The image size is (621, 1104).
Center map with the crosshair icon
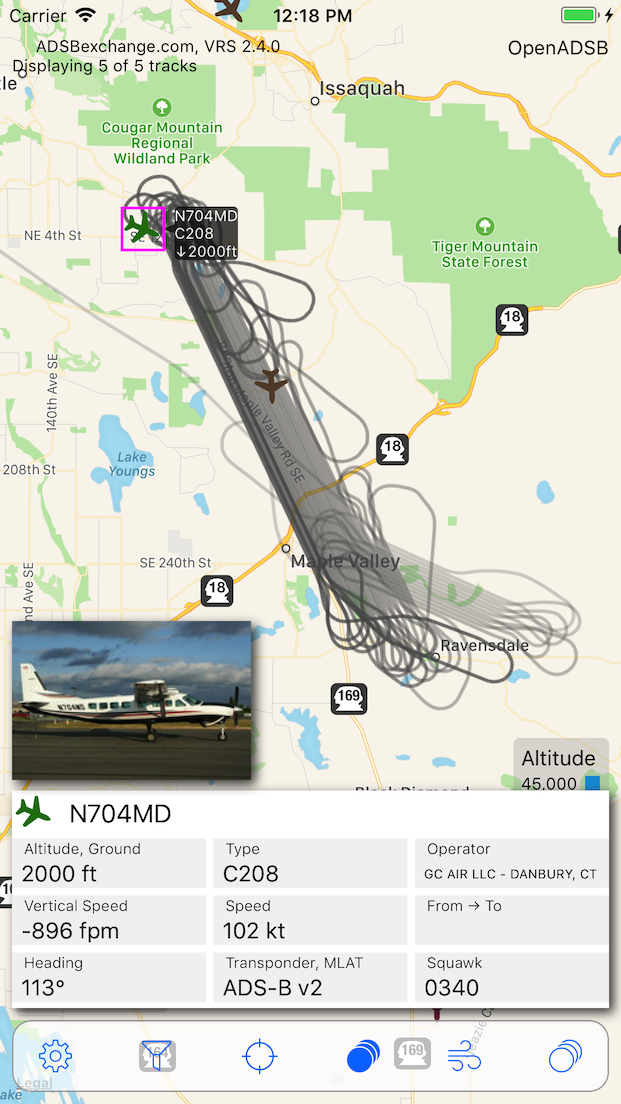(260, 1056)
